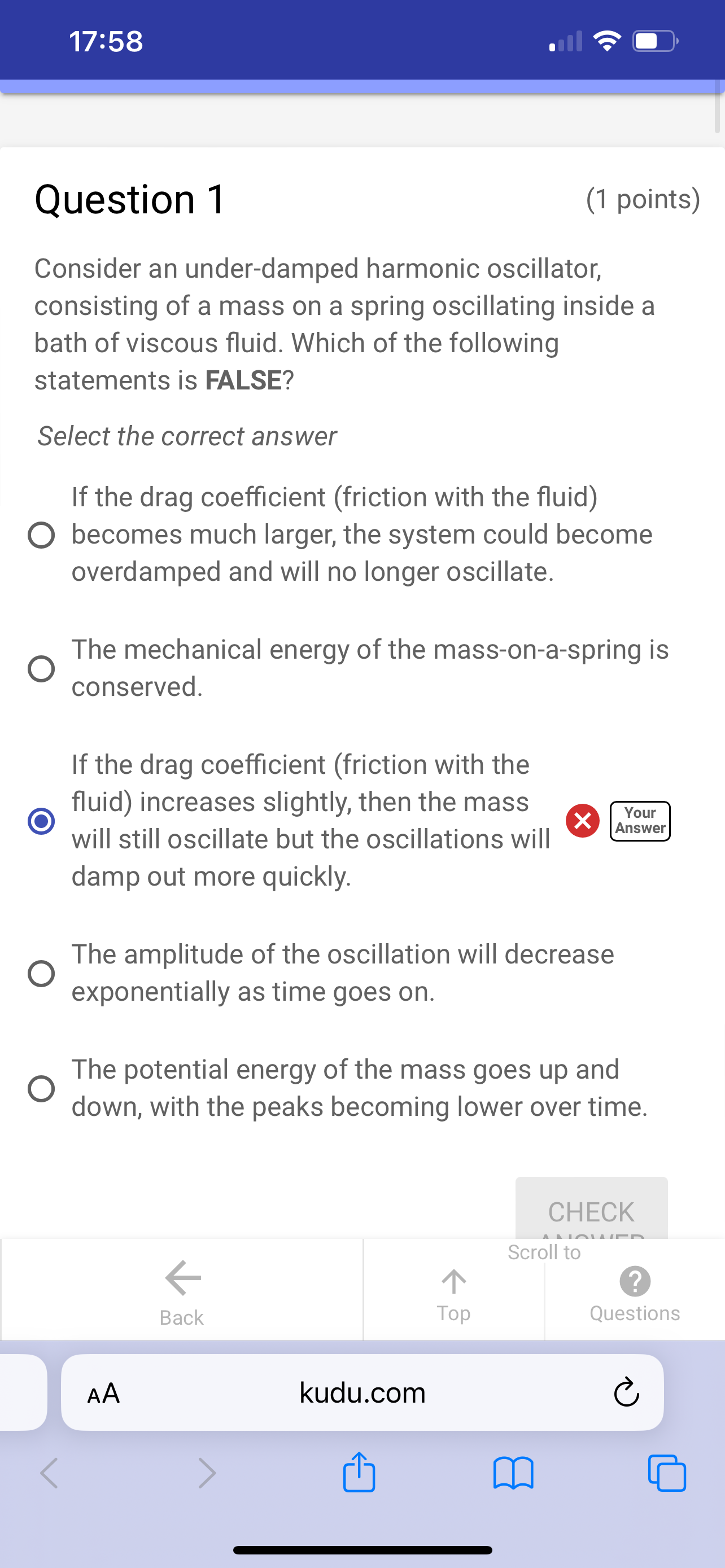Tap the Your Answer badge
Image resolution: width=725 pixels, height=1568 pixels.
point(639,821)
